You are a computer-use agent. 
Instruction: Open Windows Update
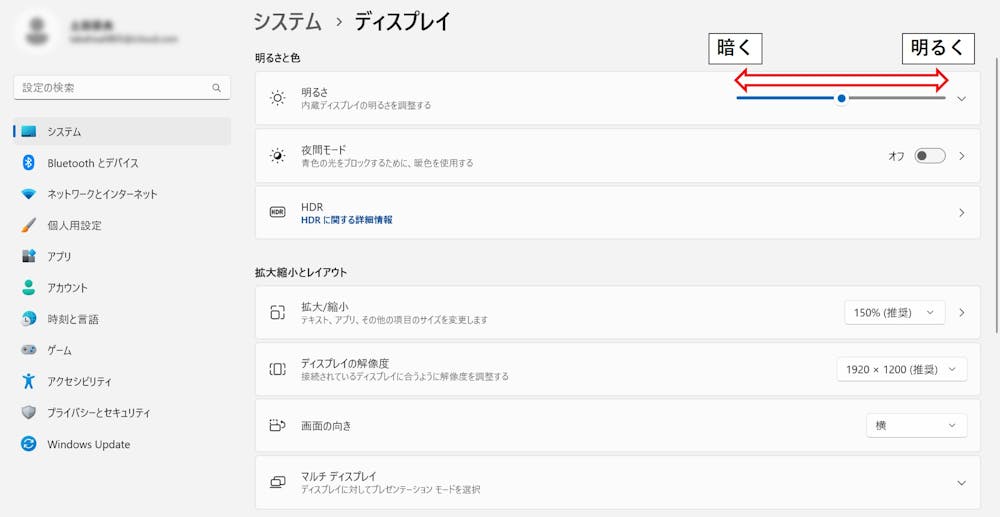[x=88, y=445]
